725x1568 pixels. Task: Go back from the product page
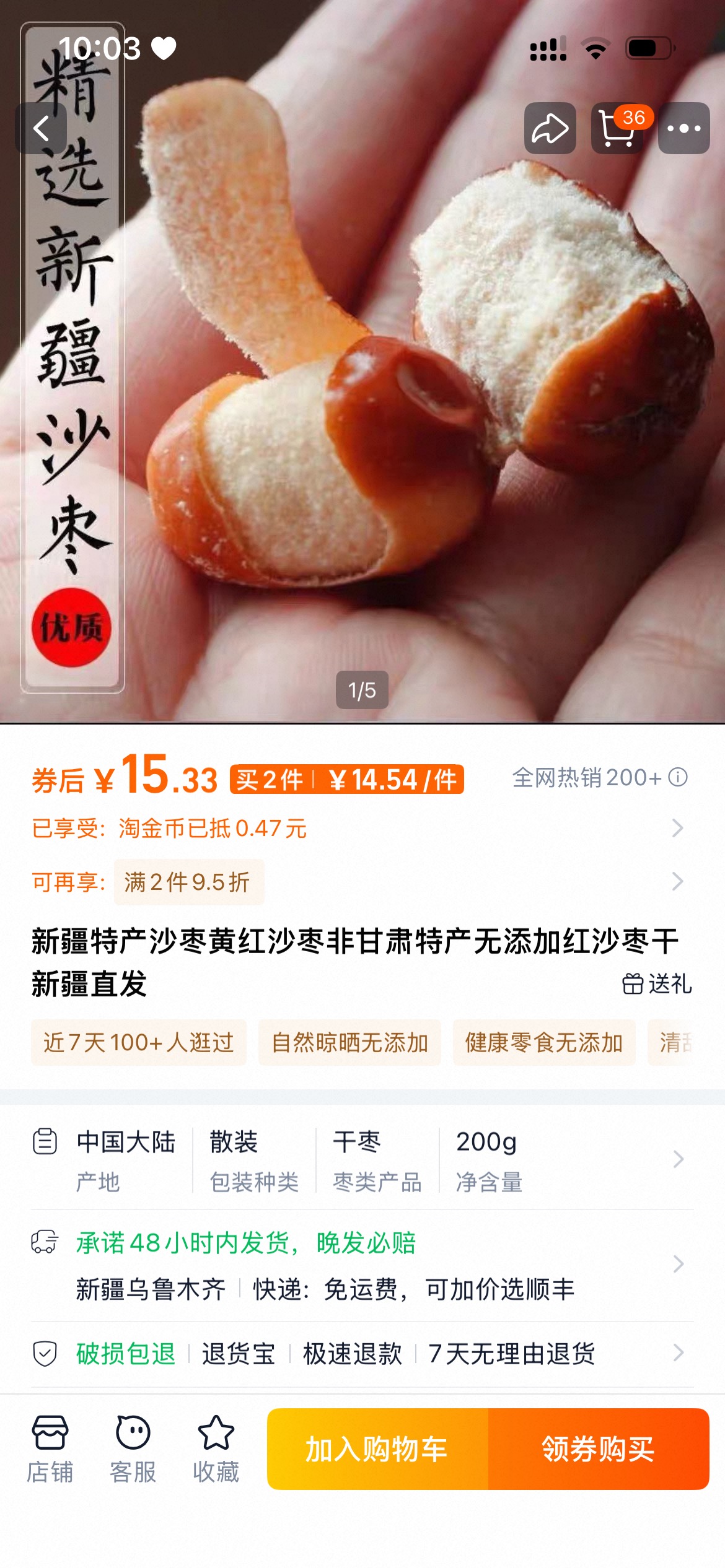coord(41,128)
